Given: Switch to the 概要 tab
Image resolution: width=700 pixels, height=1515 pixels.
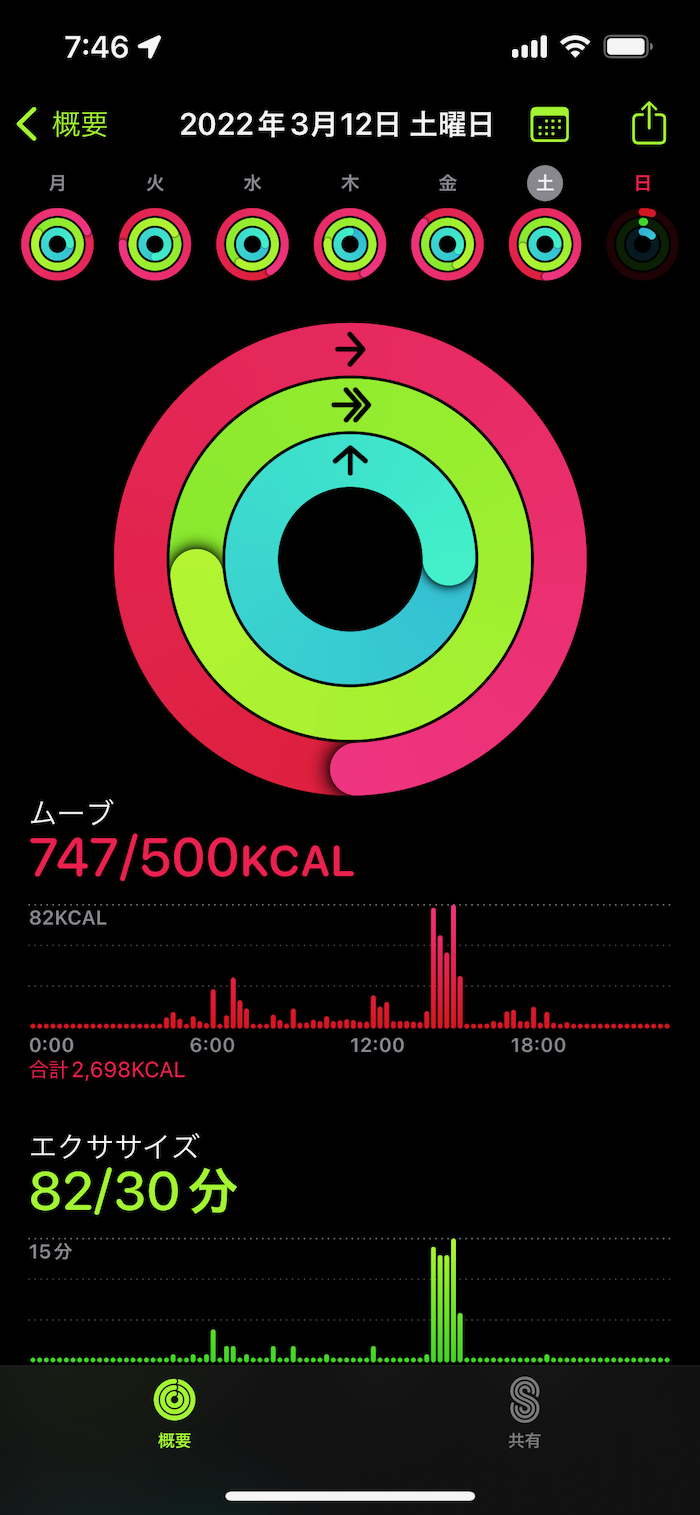Looking at the screenshot, I should [175, 1412].
